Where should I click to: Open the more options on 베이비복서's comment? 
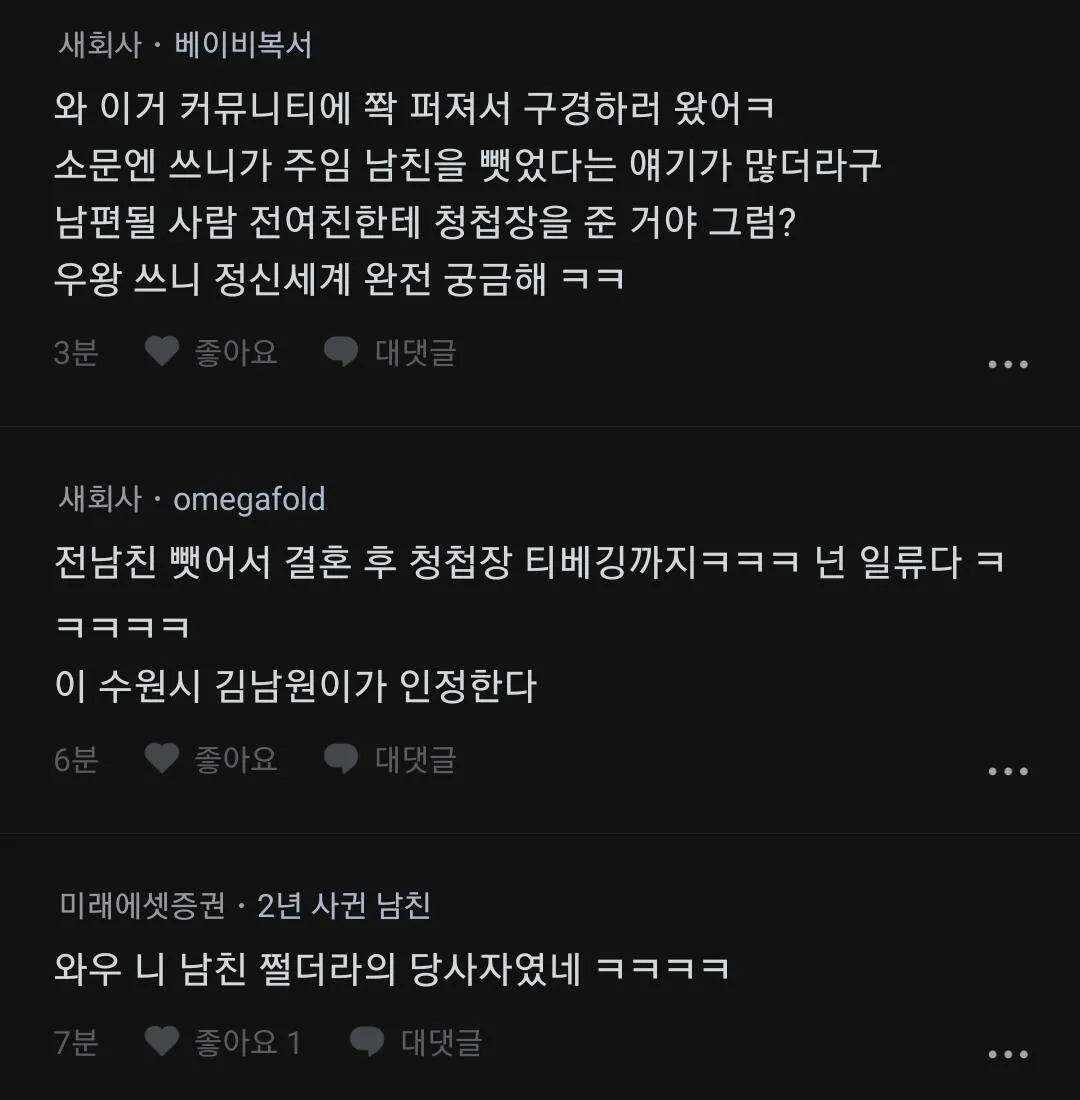pos(1008,364)
